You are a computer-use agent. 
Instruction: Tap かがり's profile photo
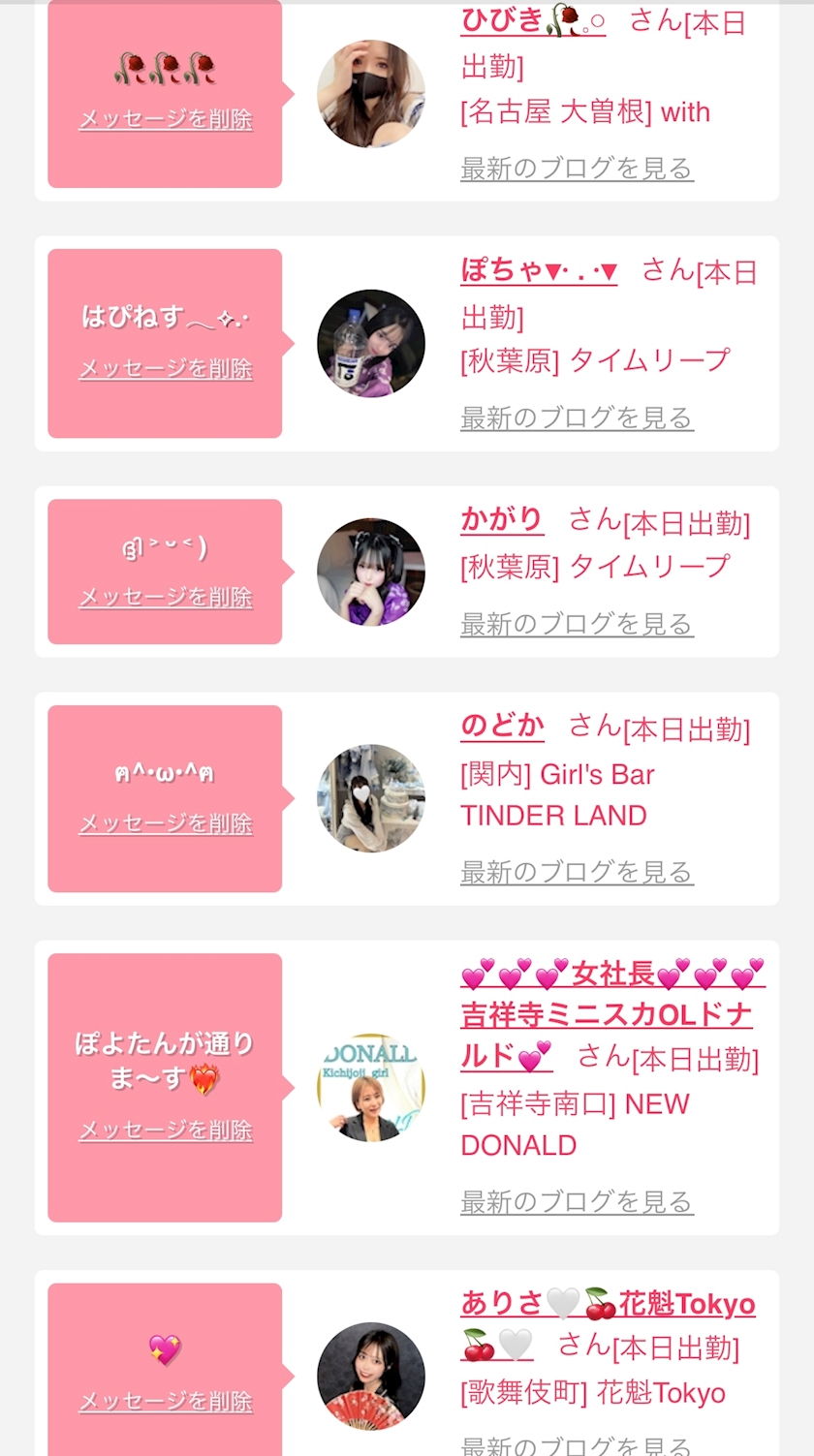tap(371, 572)
